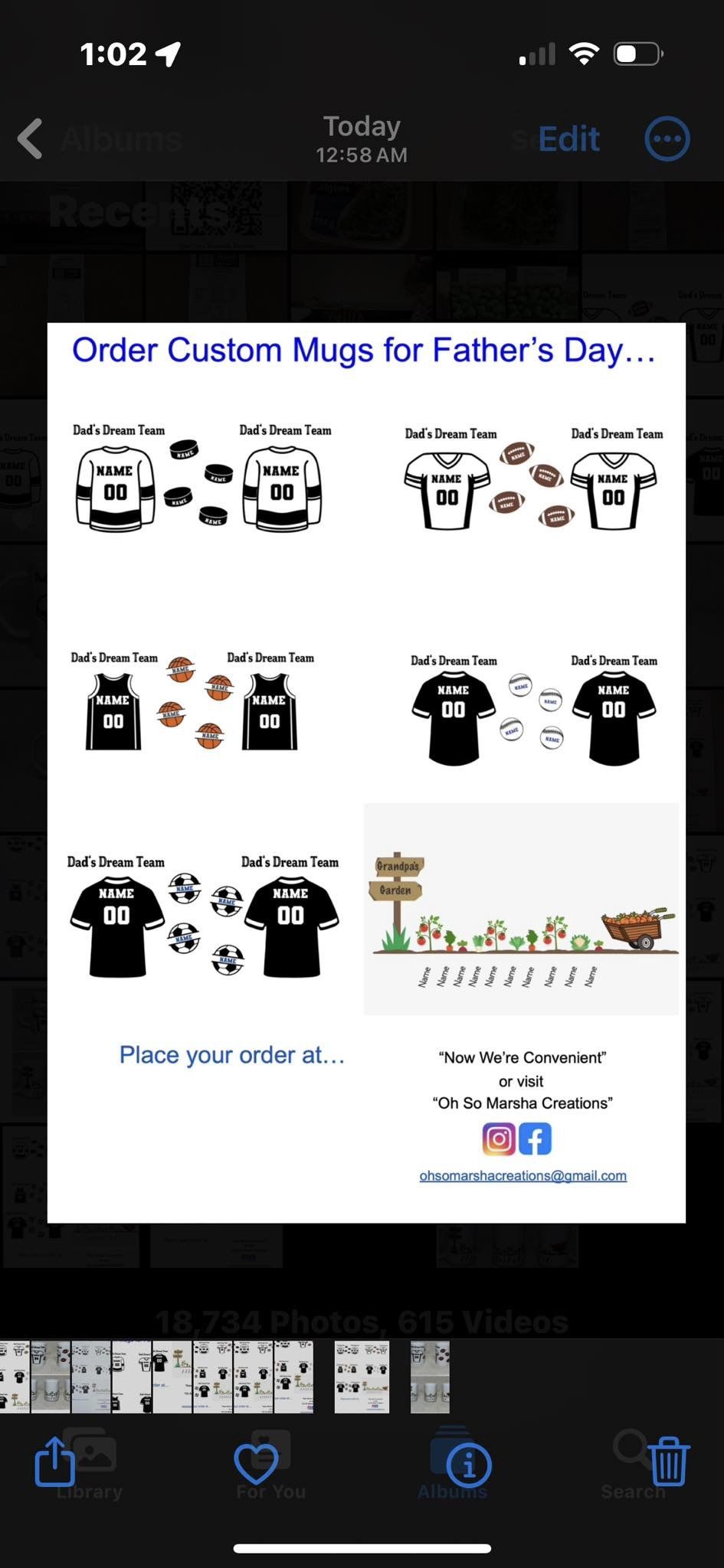Tap Edit to modify the photo

(568, 139)
